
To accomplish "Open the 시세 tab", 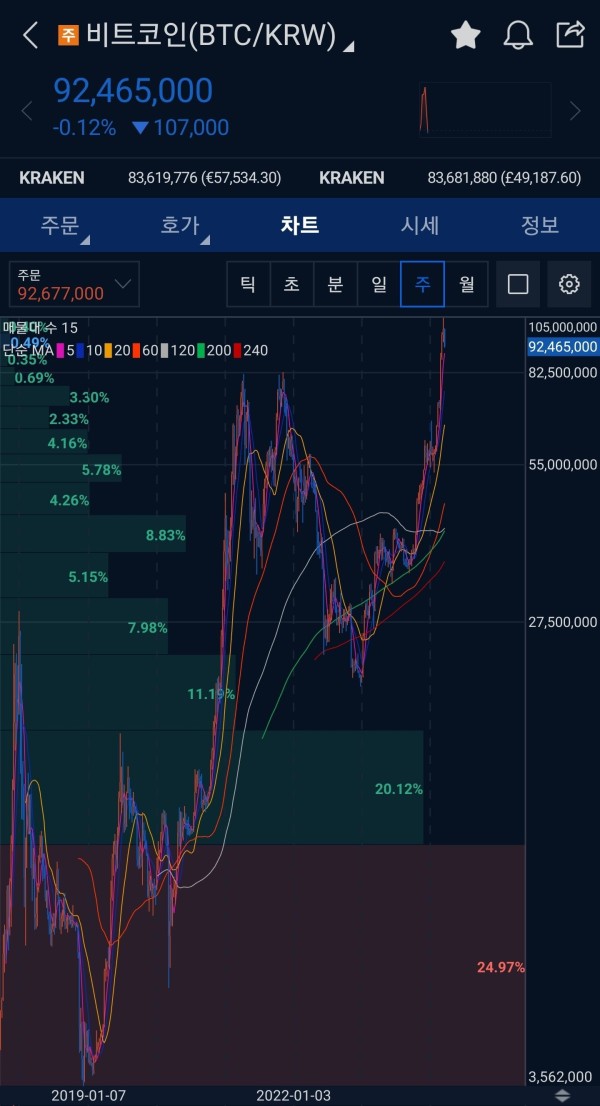I will point(420,225).
